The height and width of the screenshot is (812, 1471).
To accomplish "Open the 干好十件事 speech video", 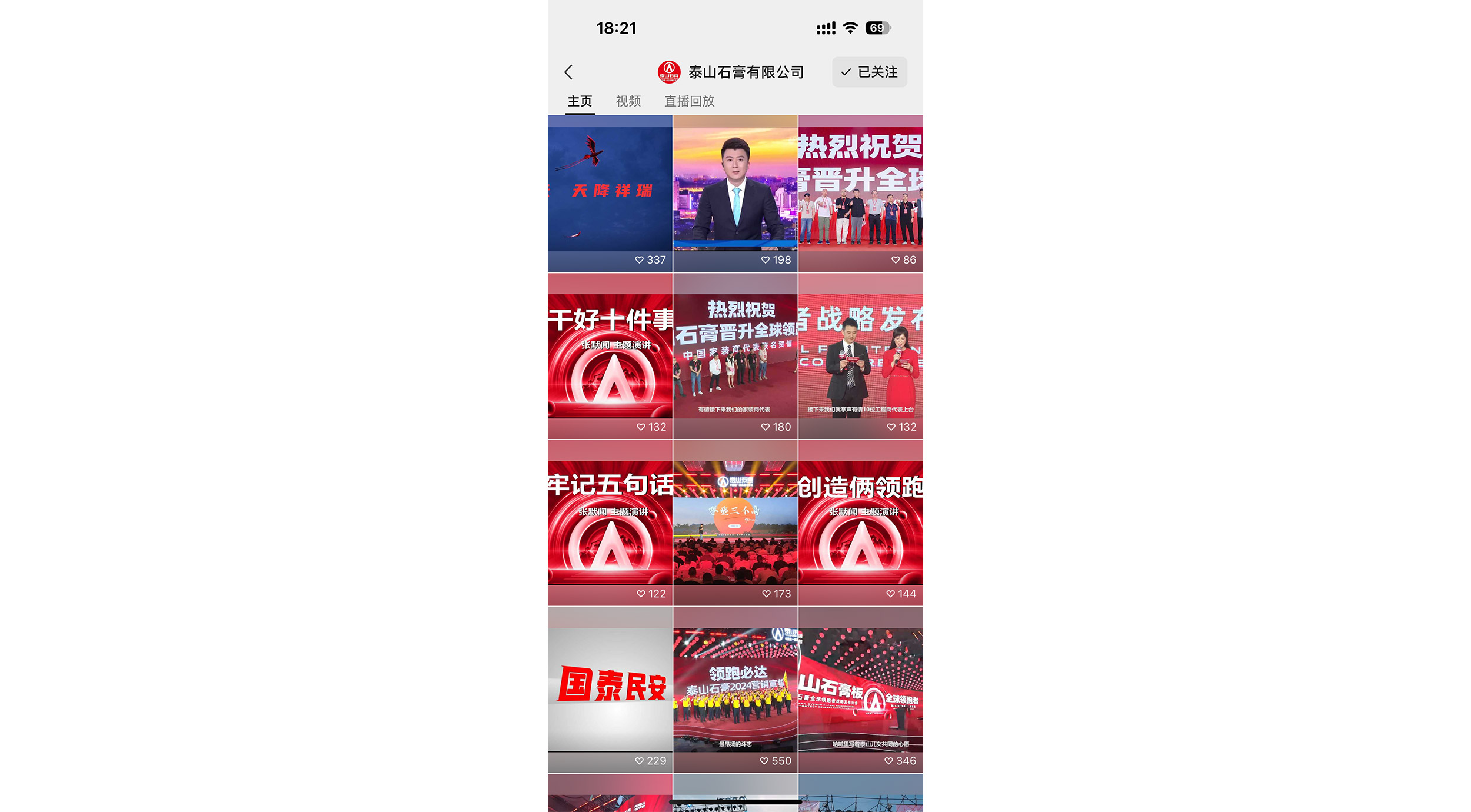I will click(x=610, y=356).
